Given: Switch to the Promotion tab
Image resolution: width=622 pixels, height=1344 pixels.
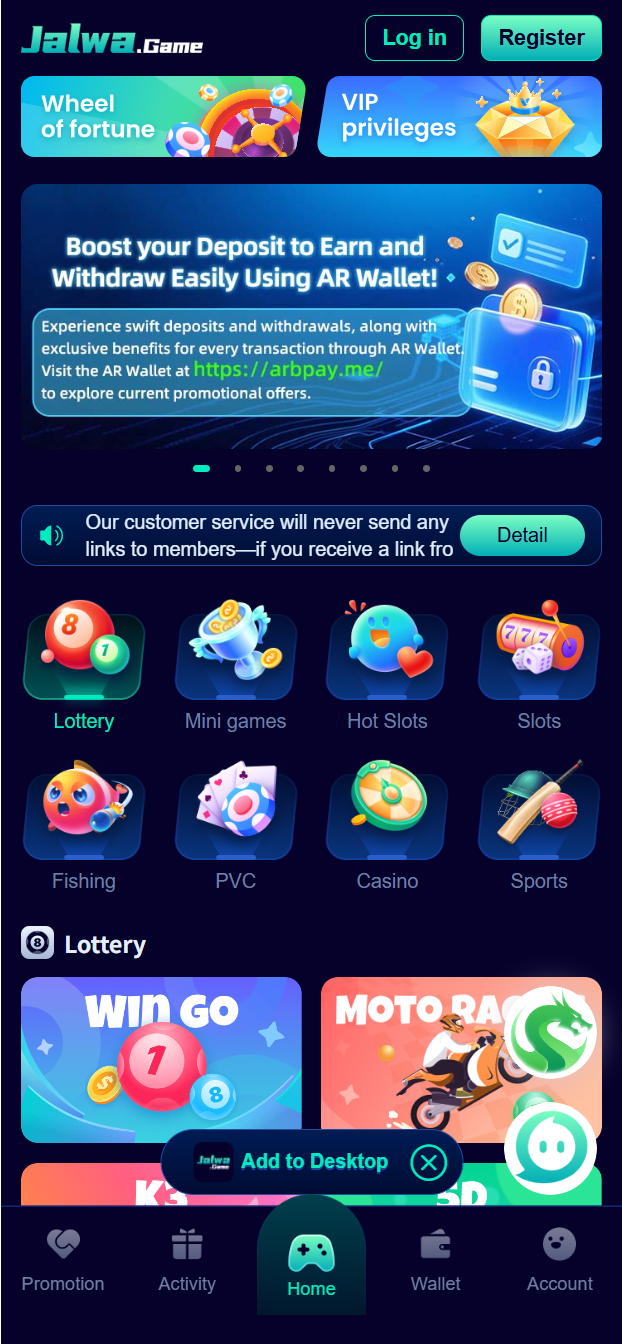Looking at the screenshot, I should (63, 1261).
